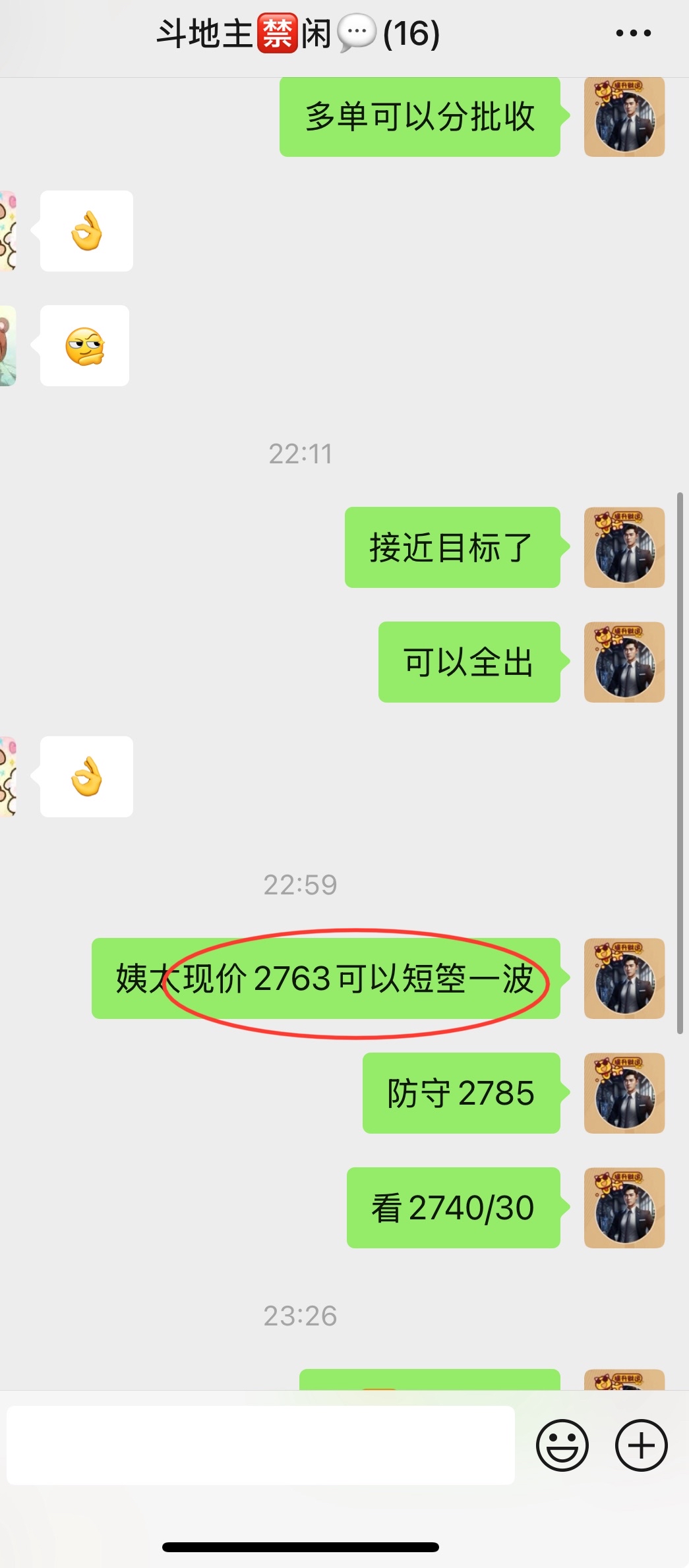Tap the avatar beside 防守 2785 message
The height and width of the screenshot is (1568, 689).
coord(624,1093)
